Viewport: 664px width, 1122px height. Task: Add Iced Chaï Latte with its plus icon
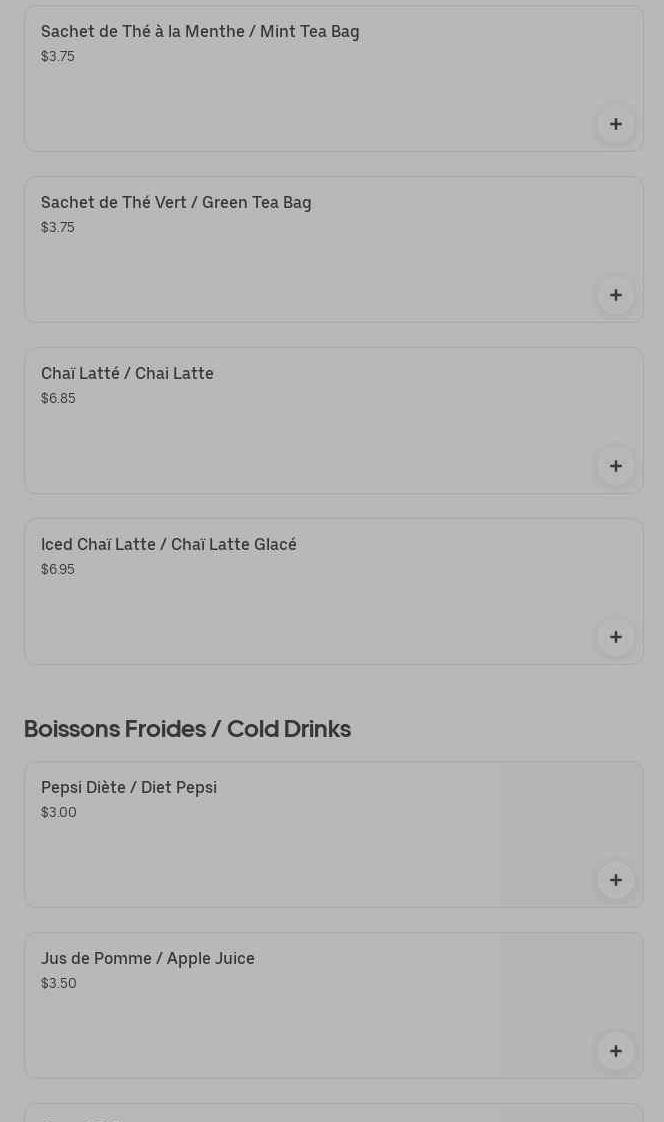(x=615, y=638)
